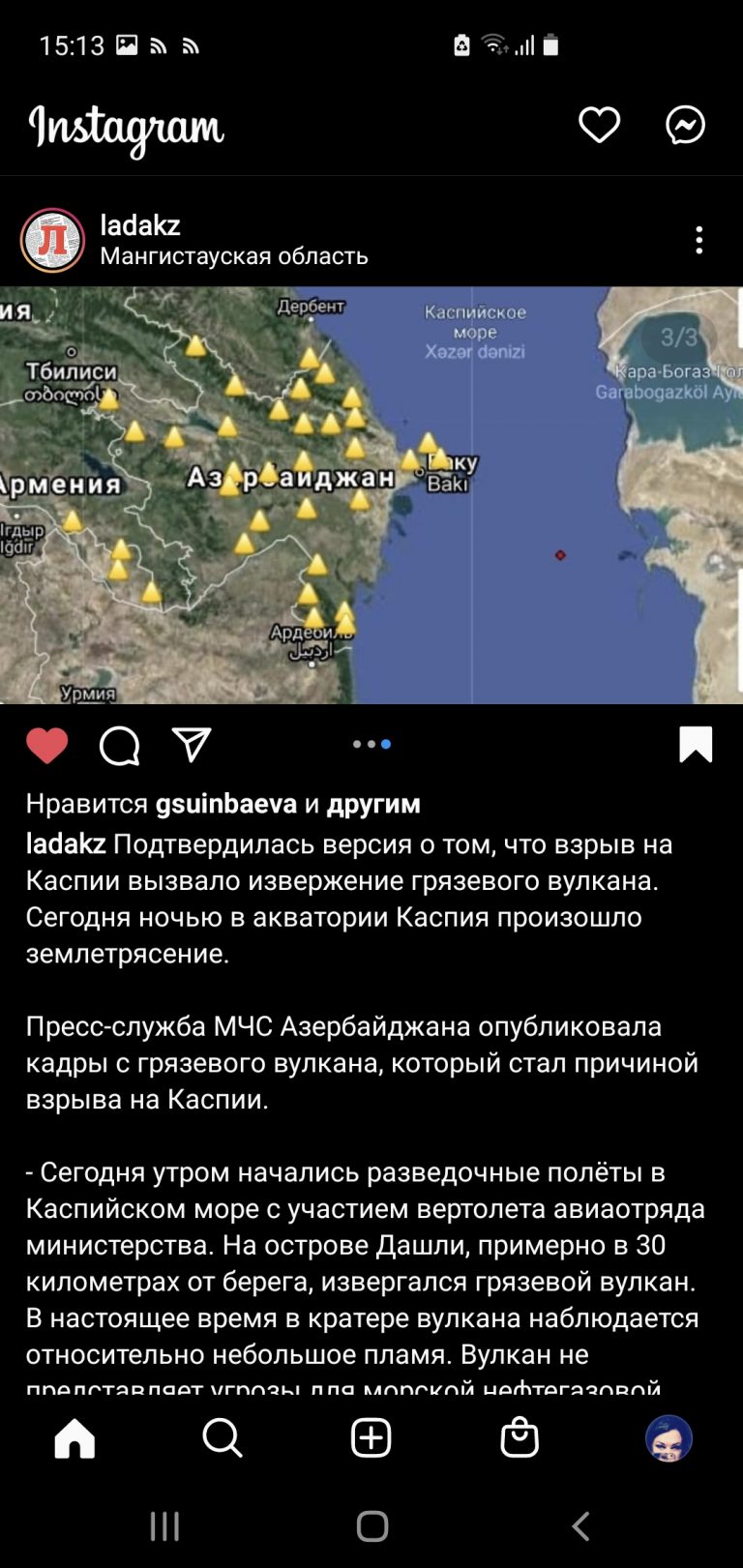Open ladakz profile avatar

(53, 240)
